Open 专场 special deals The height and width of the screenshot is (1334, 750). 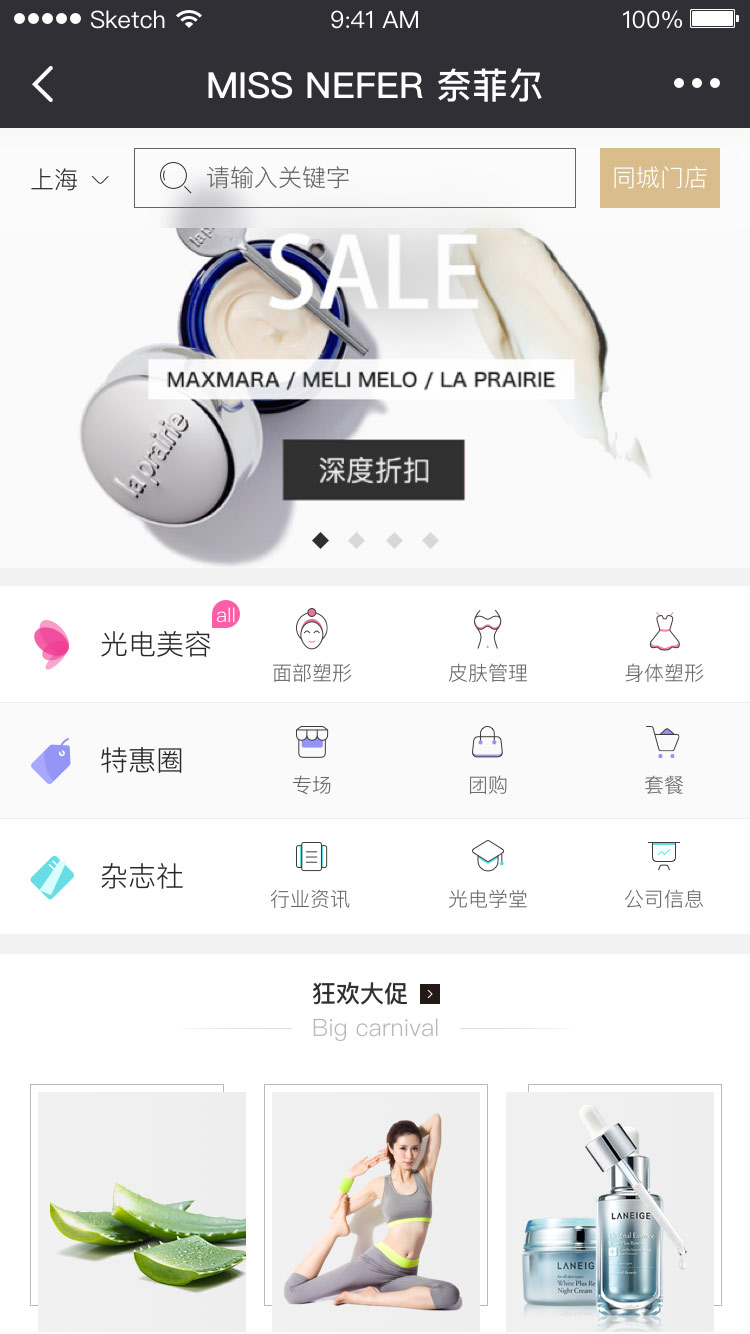(x=312, y=760)
